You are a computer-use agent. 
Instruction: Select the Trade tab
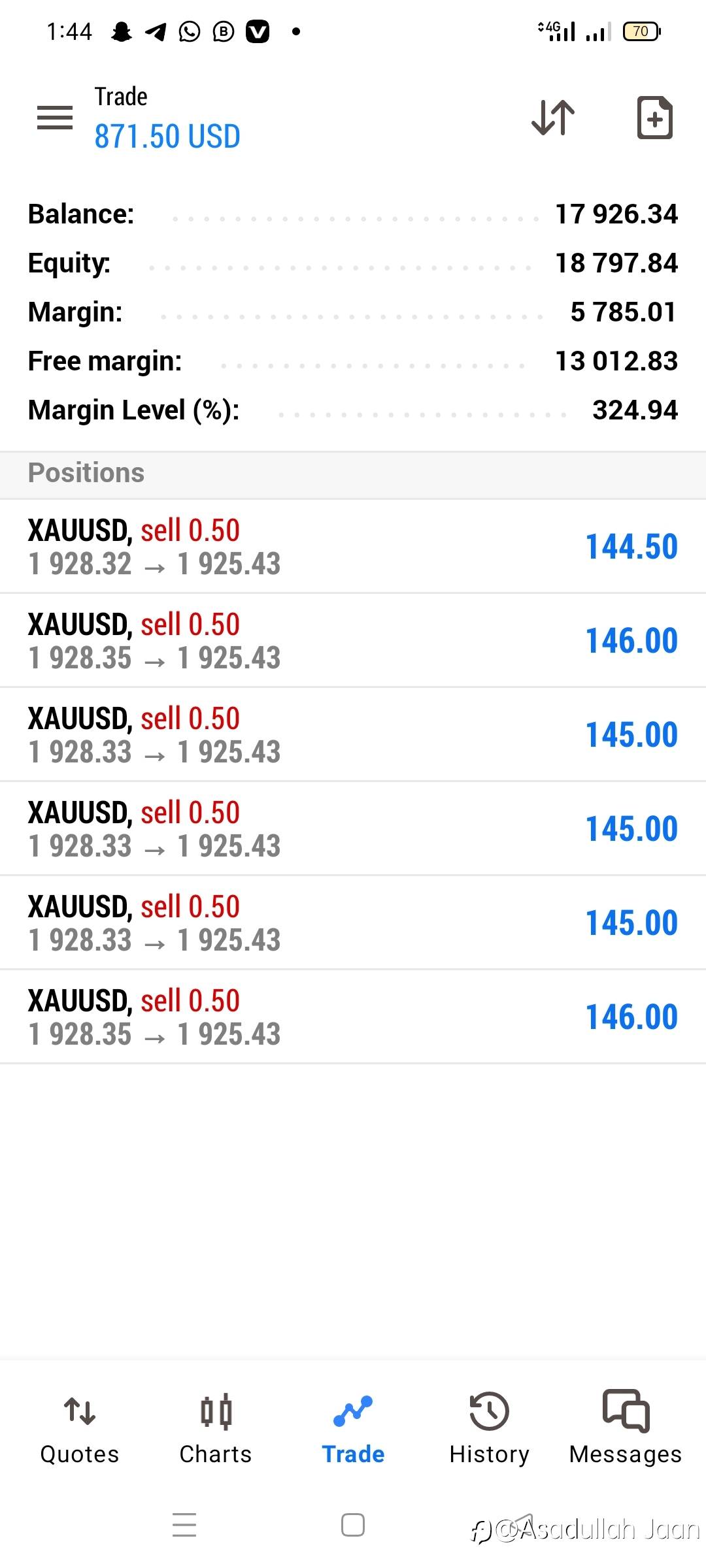[353, 1428]
